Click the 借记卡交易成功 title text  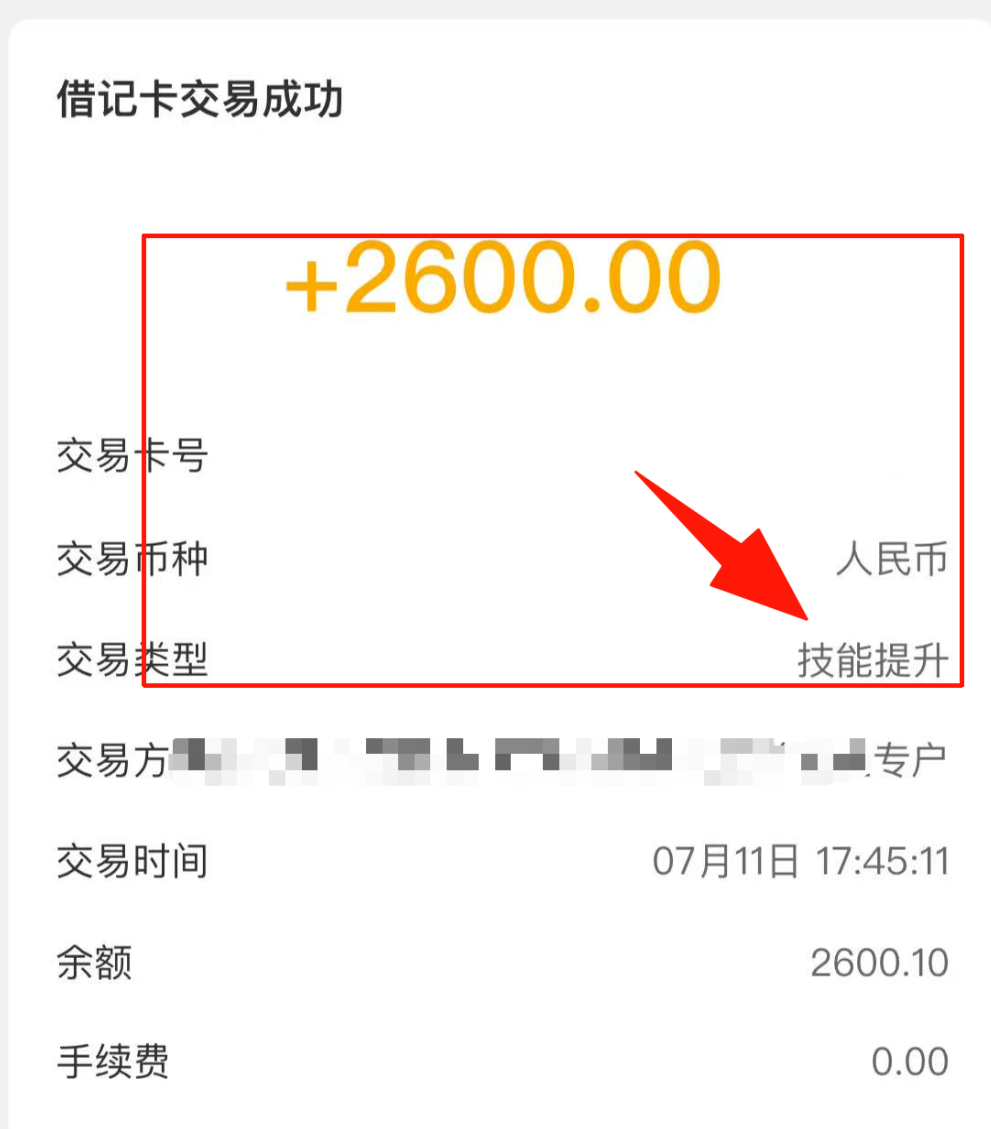tap(198, 100)
